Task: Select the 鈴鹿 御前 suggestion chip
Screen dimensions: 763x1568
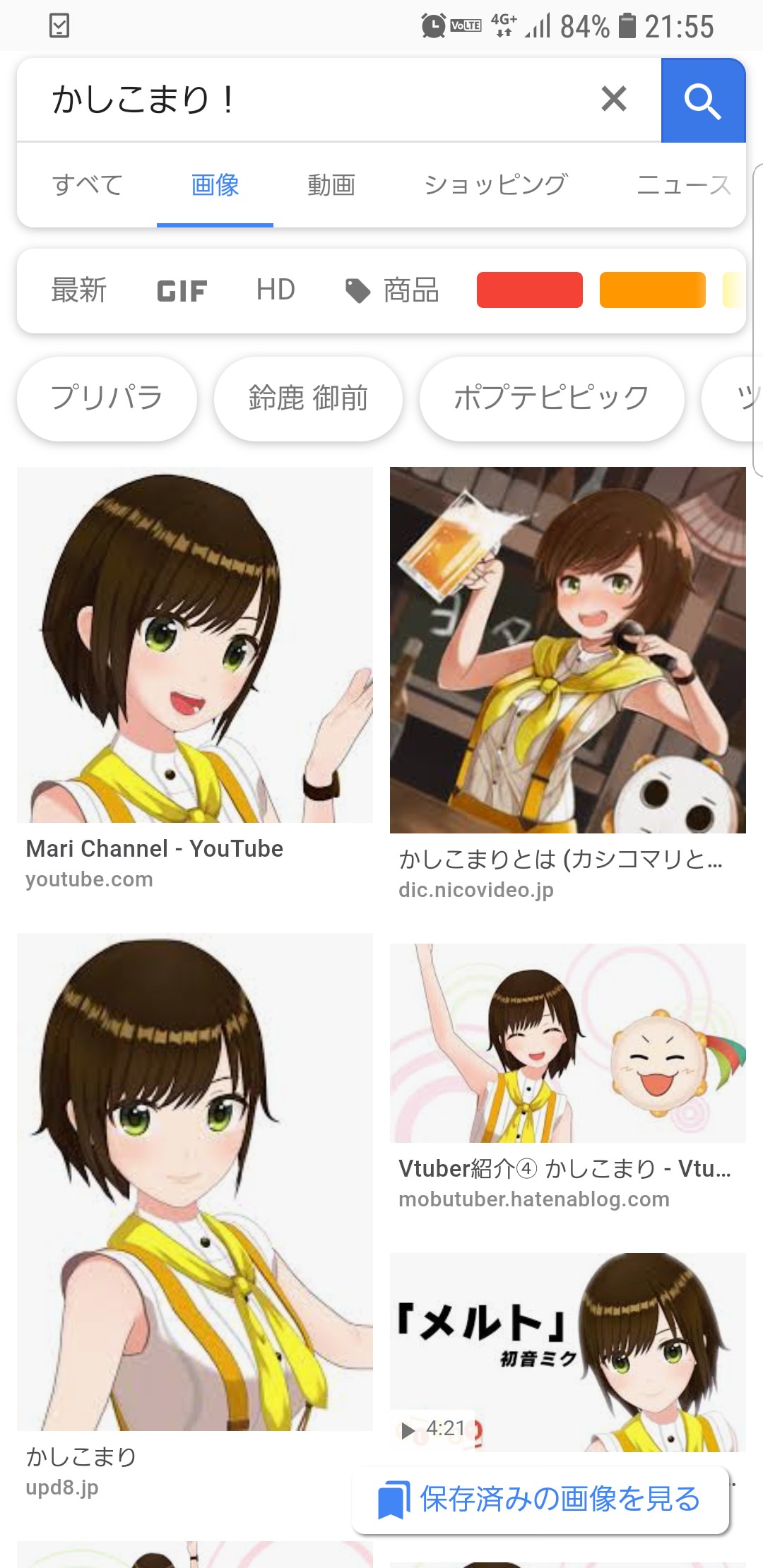Action: pos(308,398)
